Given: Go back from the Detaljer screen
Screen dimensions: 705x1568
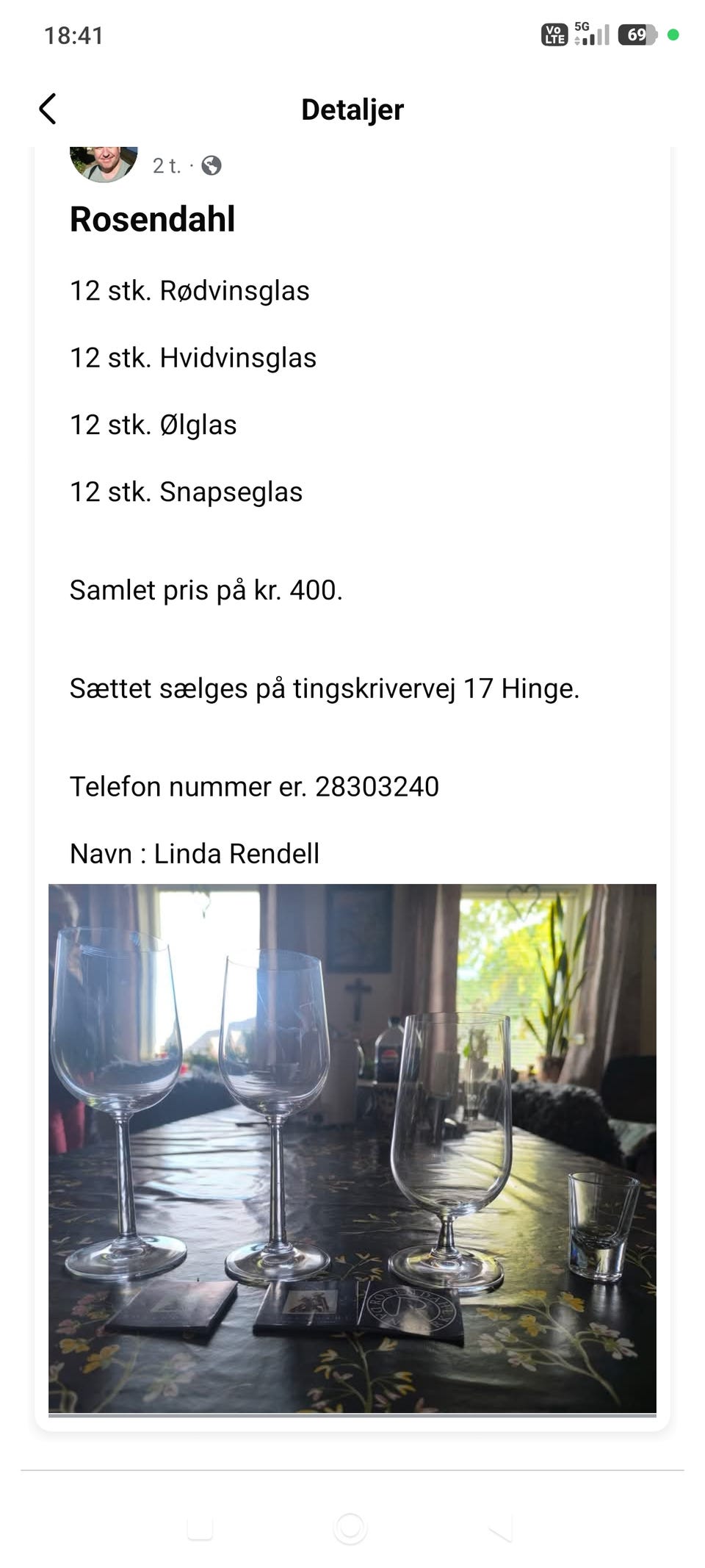Looking at the screenshot, I should point(48,109).
